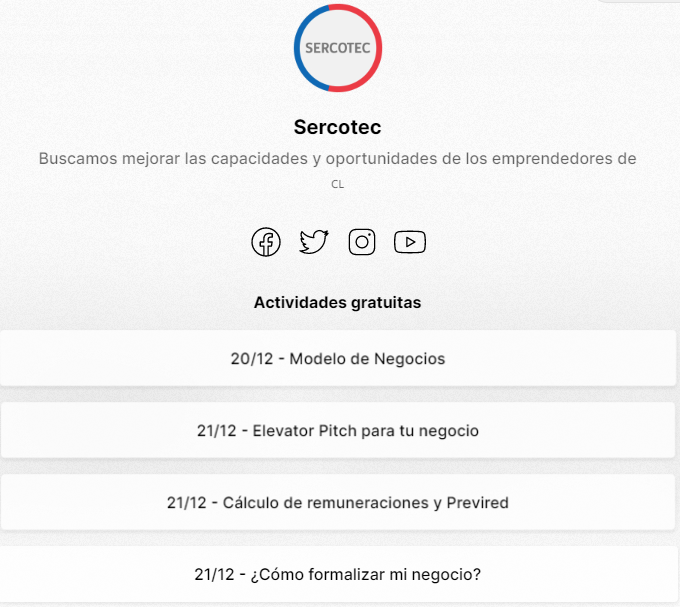Go to Sercotec's YouTube channel
Image resolution: width=680 pixels, height=607 pixels.
410,242
